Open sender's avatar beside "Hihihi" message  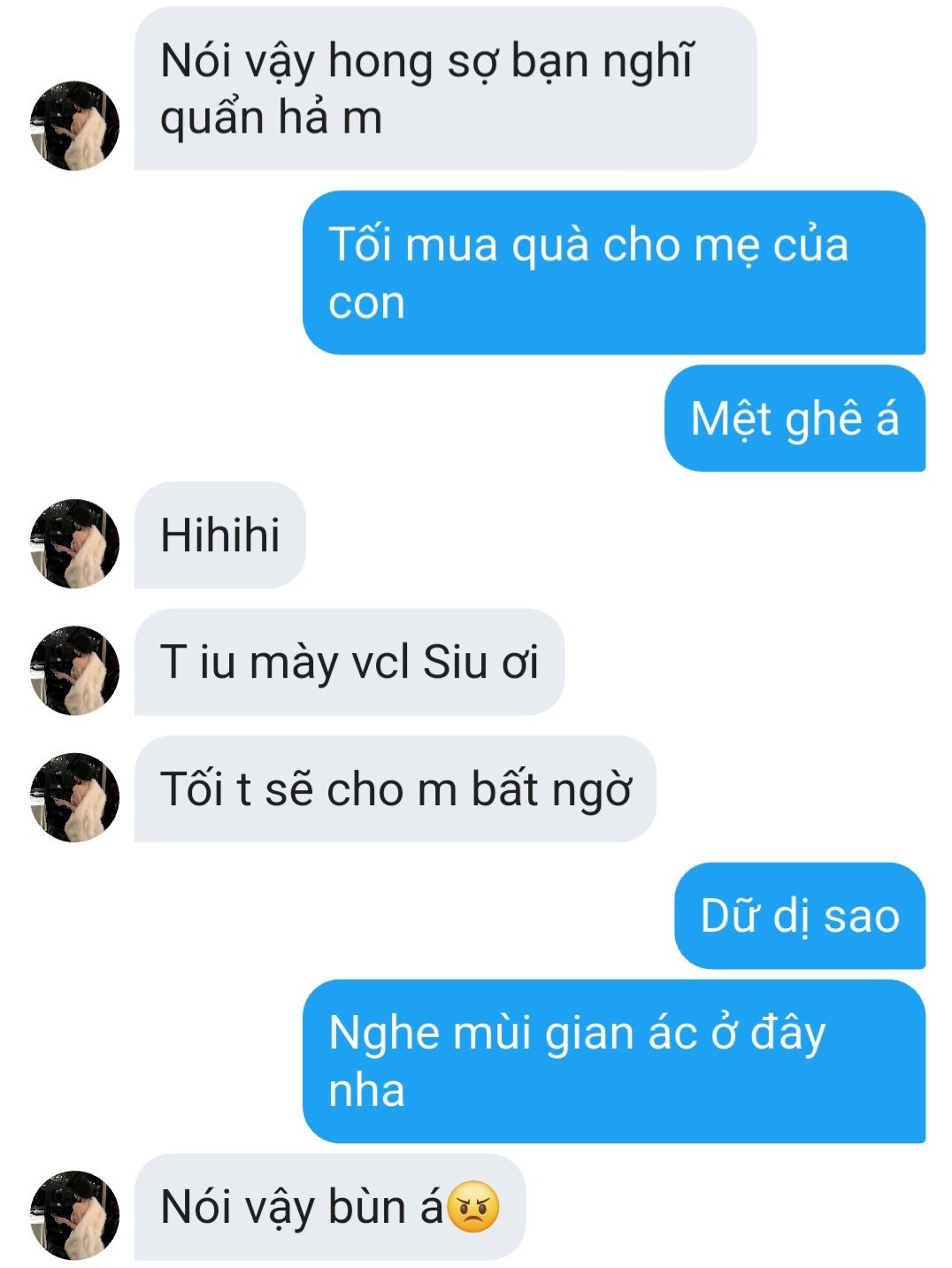click(74, 542)
